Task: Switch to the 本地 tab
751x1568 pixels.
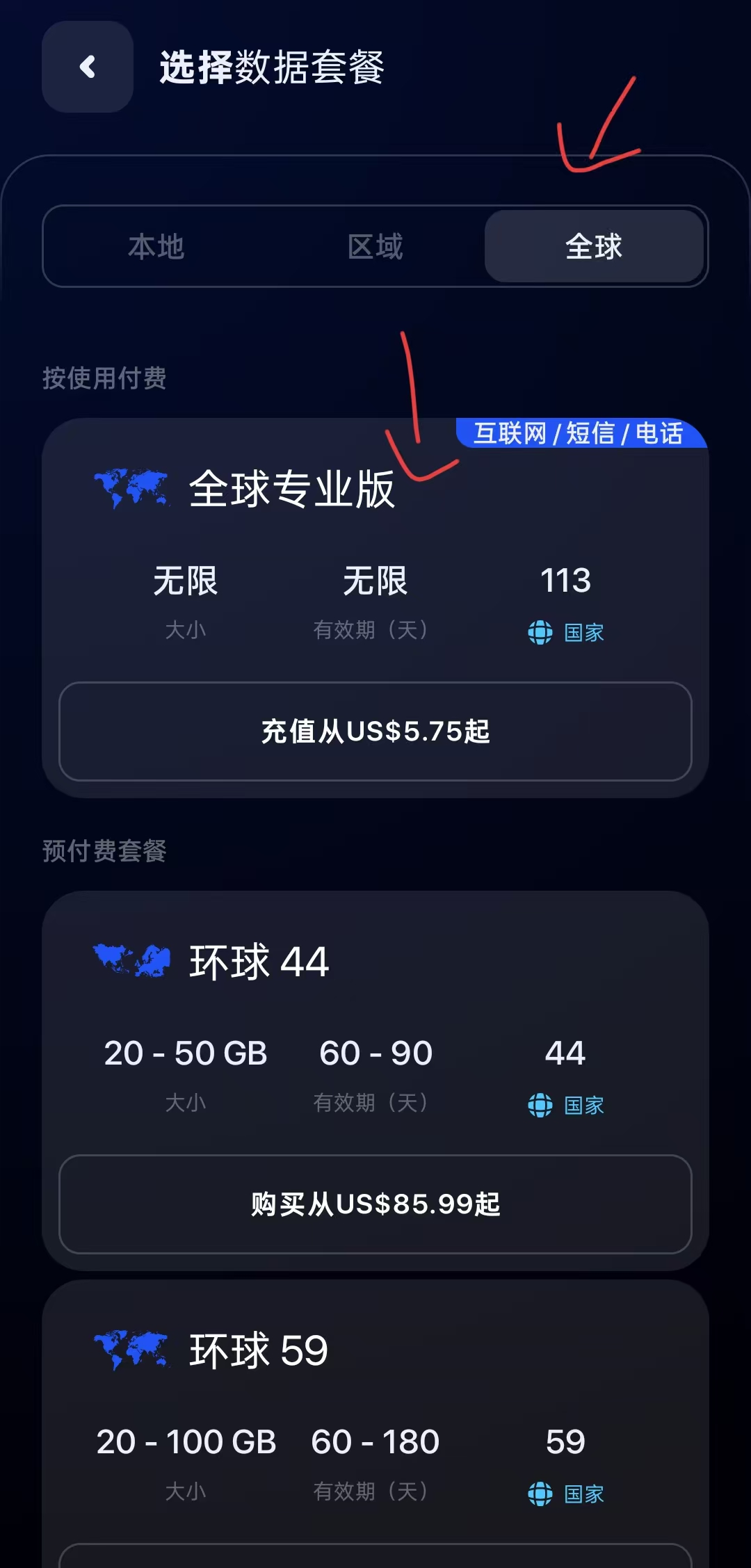Action: point(156,247)
